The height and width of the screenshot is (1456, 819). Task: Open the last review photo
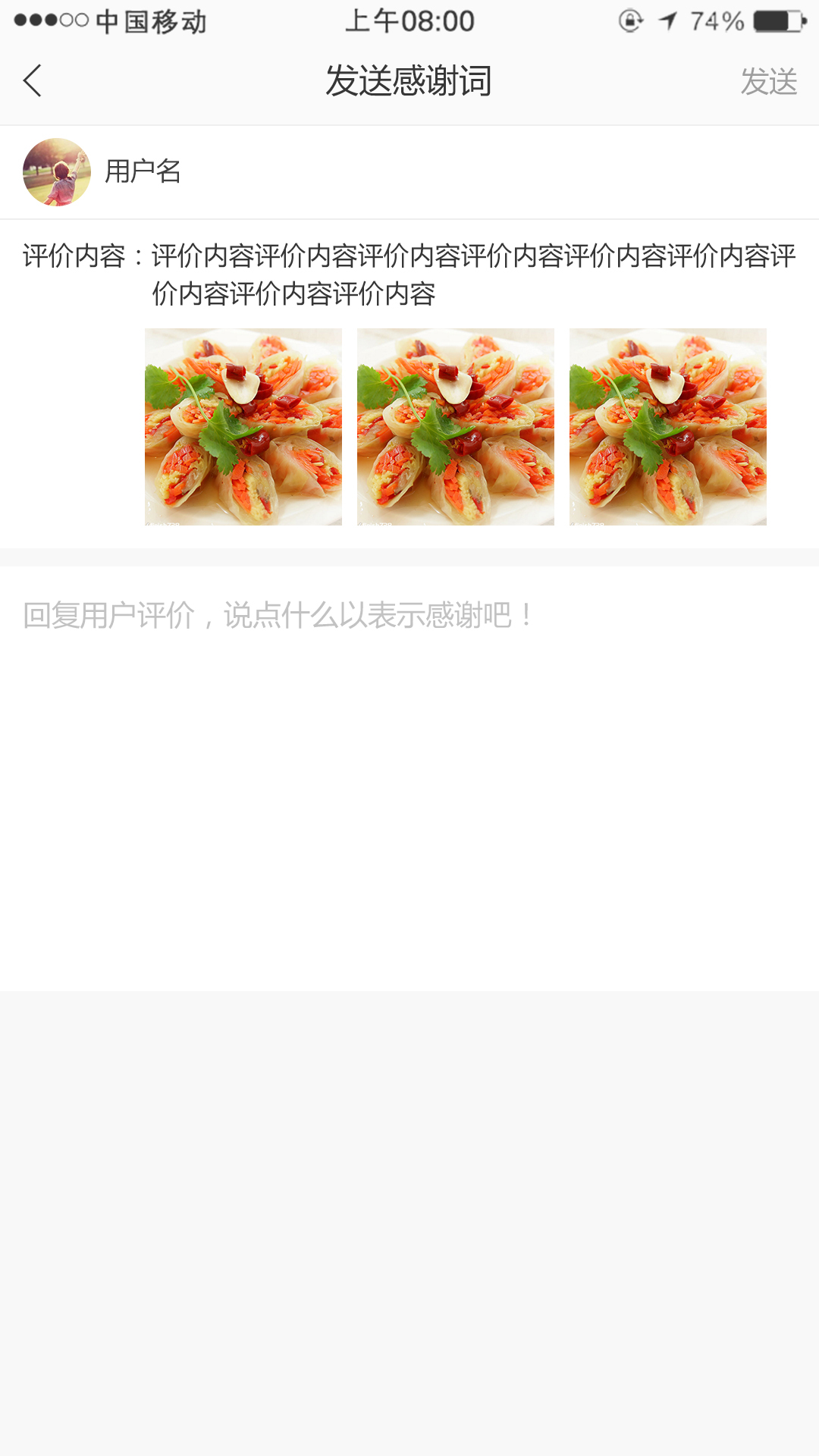tap(668, 427)
